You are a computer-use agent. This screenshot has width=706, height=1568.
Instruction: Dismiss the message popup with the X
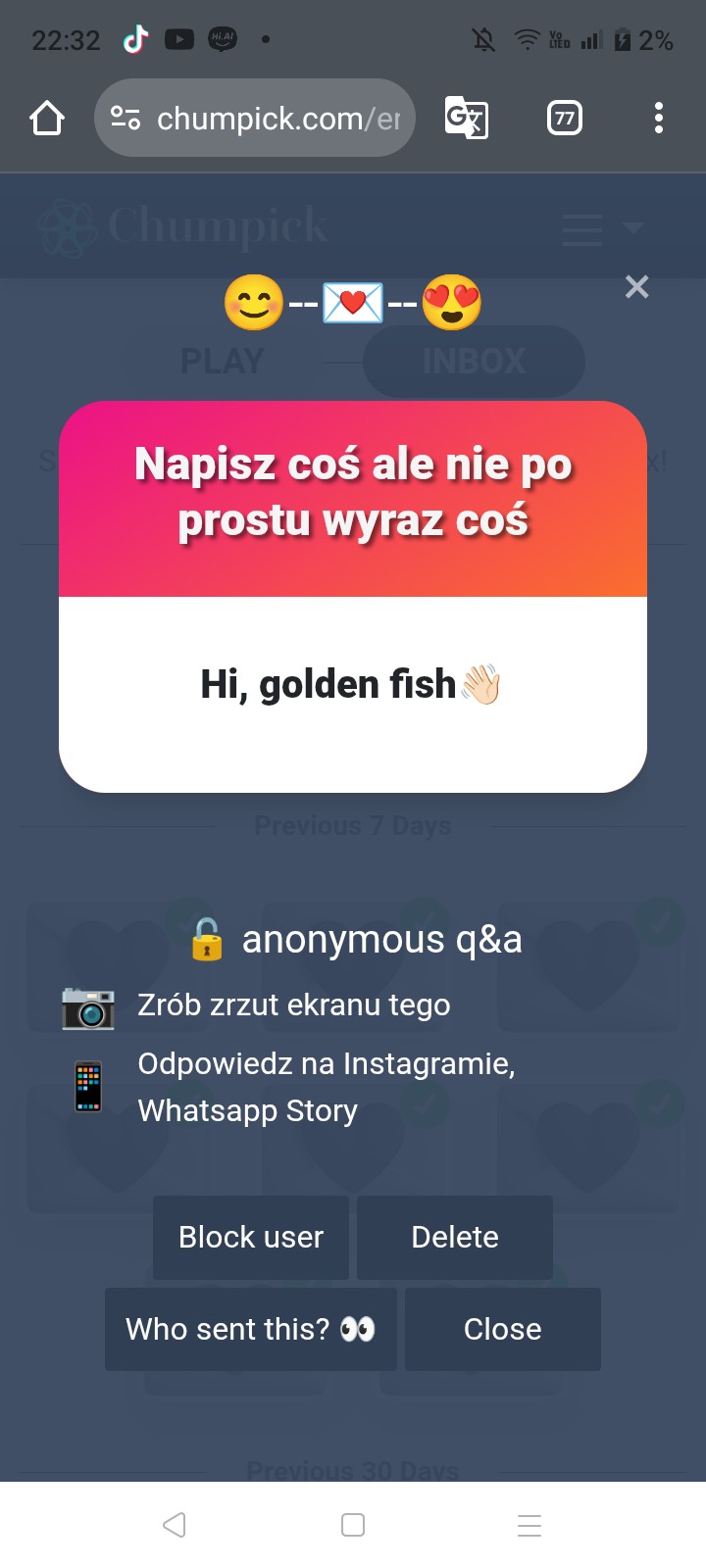pyautogui.click(x=636, y=287)
